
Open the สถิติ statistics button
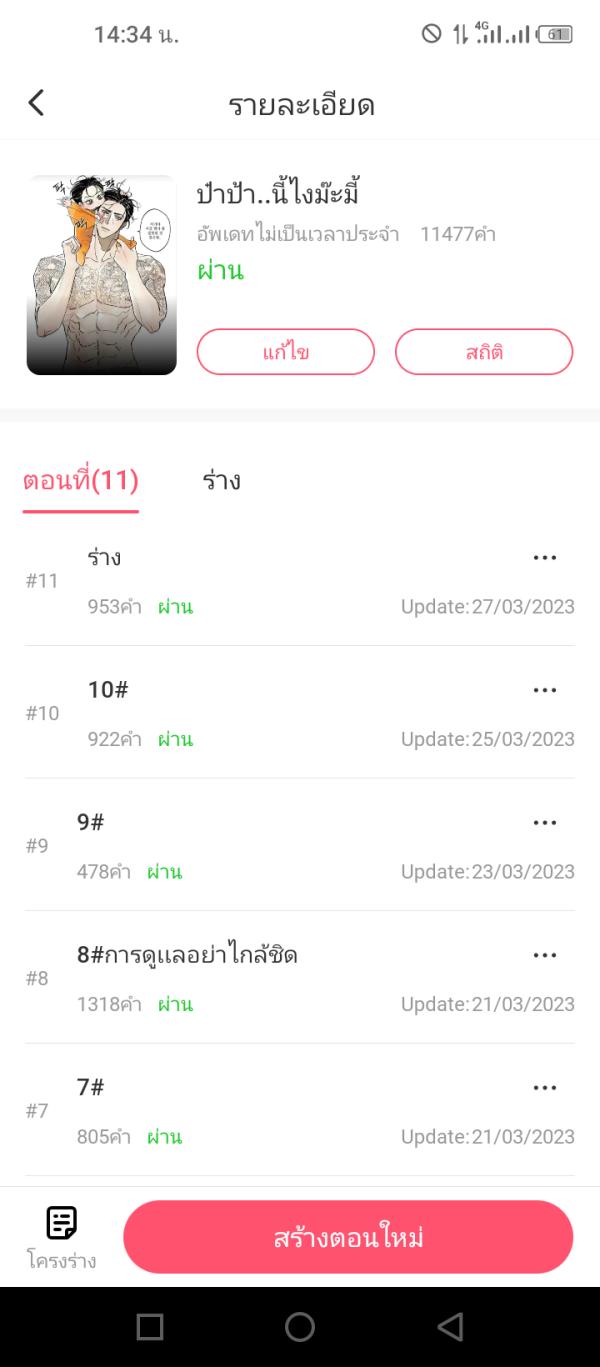click(484, 352)
